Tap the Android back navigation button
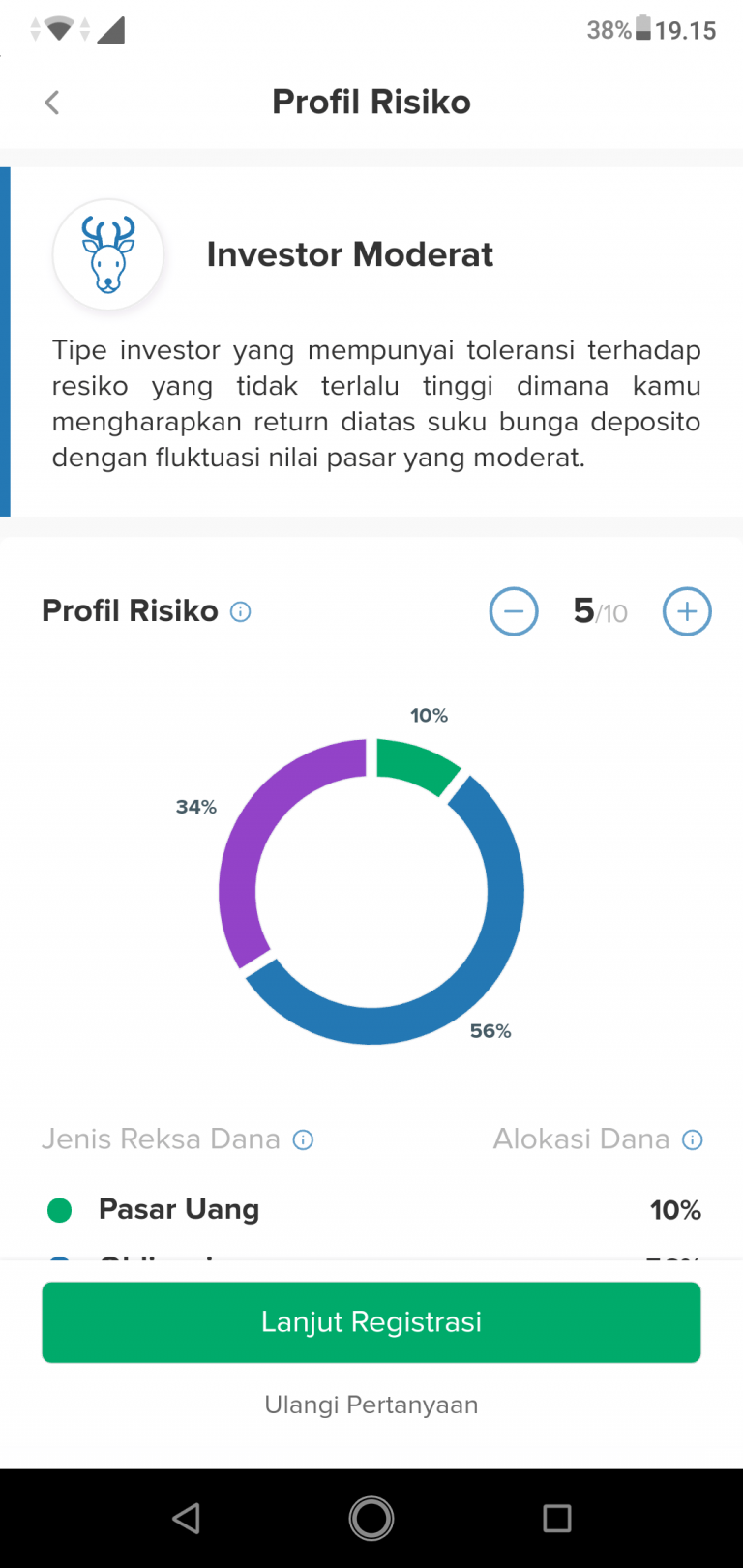743x1568 pixels. point(186,1519)
